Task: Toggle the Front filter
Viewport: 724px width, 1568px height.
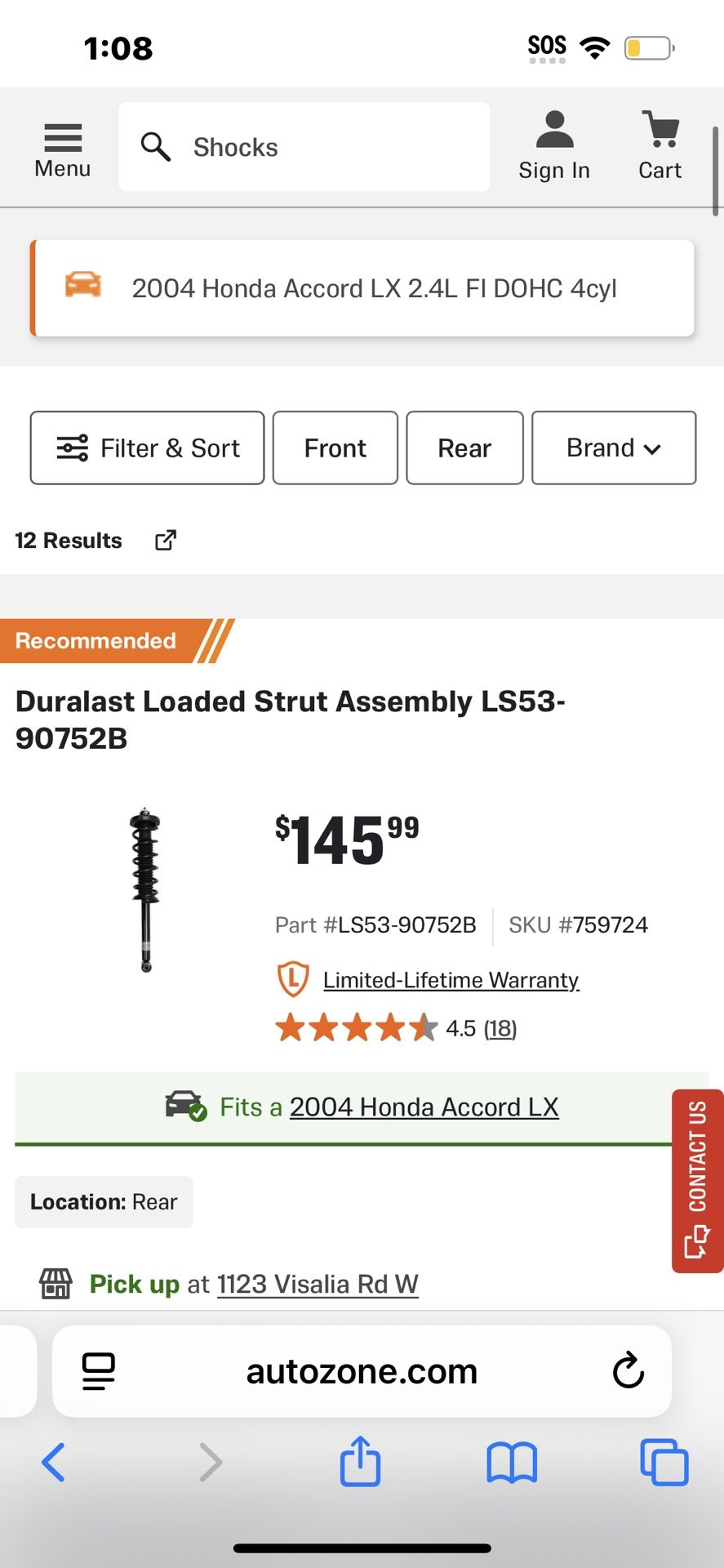Action: click(335, 448)
